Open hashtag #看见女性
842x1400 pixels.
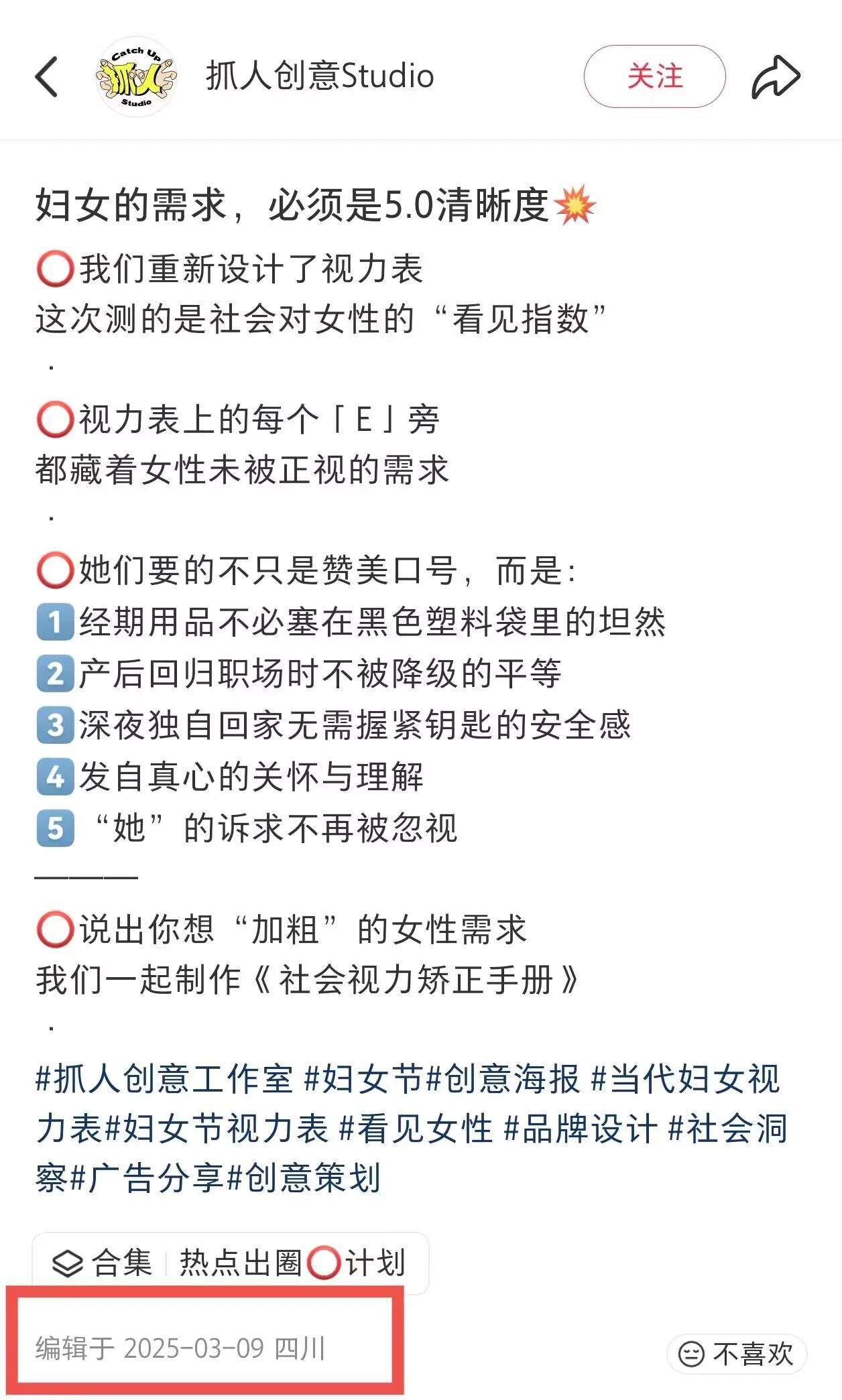[x=416, y=1129]
